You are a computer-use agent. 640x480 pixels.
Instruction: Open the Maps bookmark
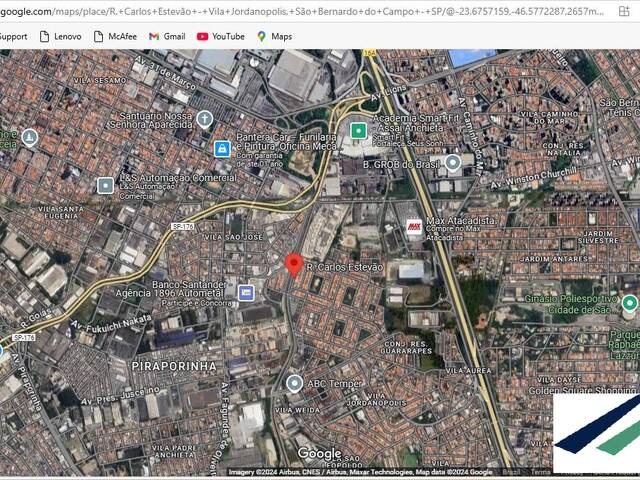[x=274, y=36]
